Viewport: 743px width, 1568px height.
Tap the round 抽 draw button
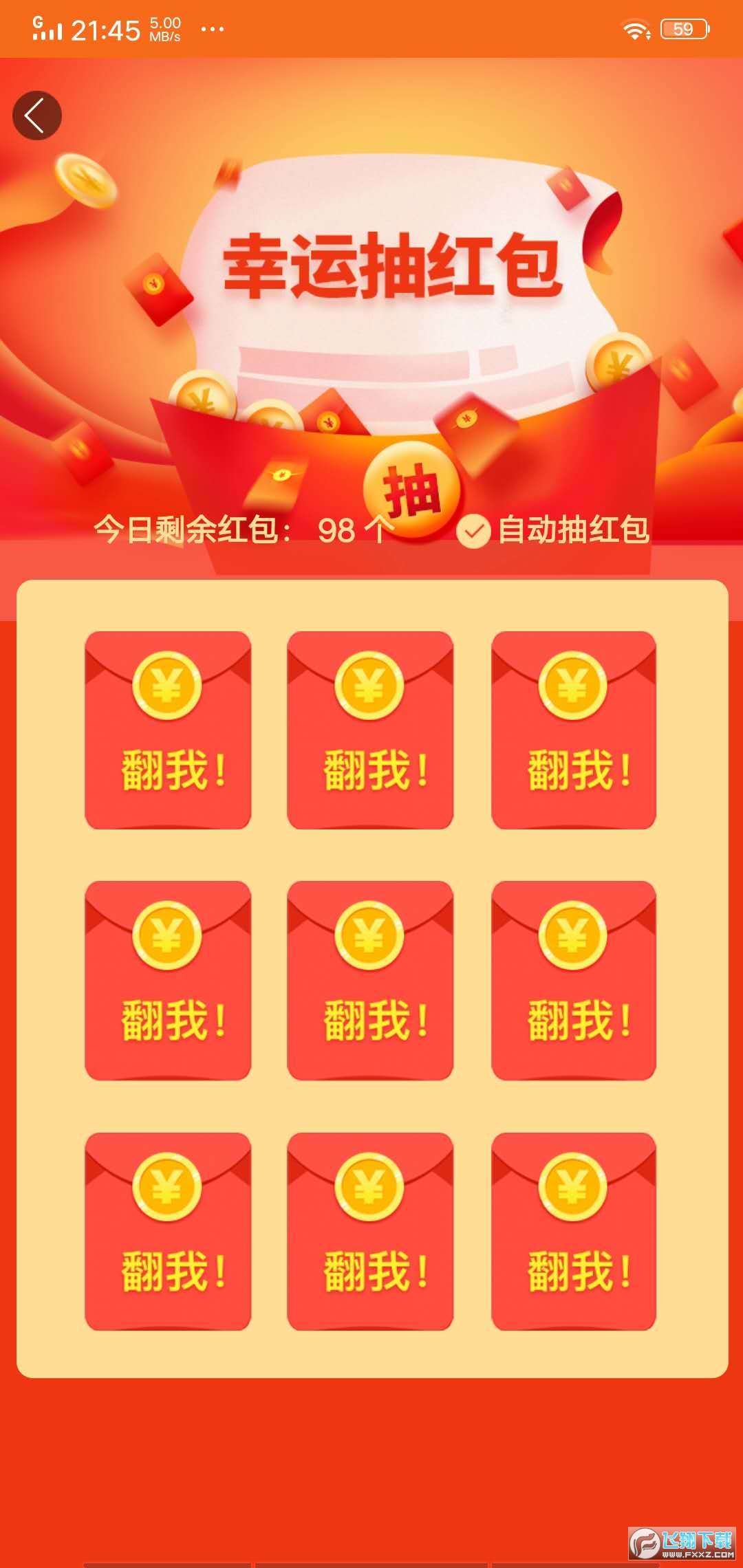point(412,490)
